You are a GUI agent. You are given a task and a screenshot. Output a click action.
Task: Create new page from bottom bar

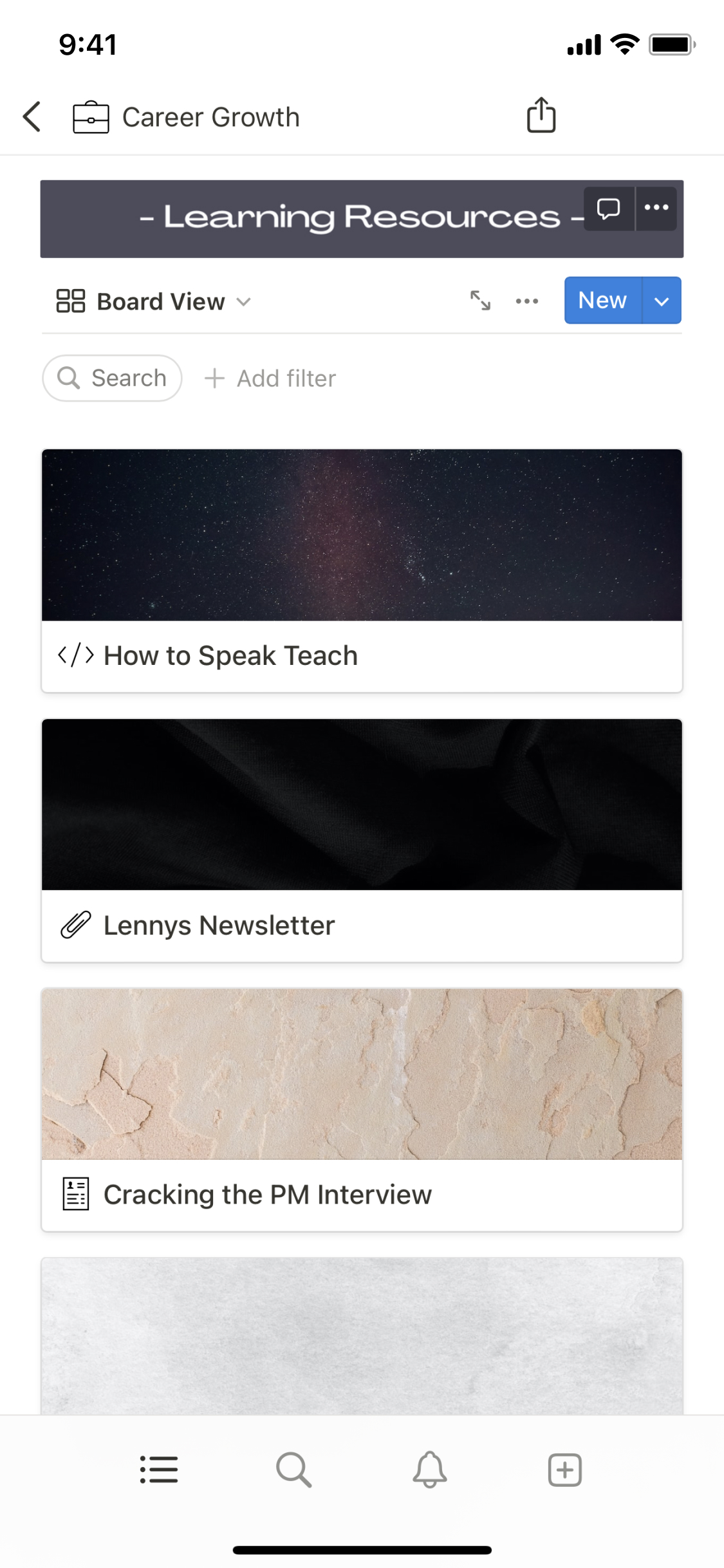coord(565,1470)
